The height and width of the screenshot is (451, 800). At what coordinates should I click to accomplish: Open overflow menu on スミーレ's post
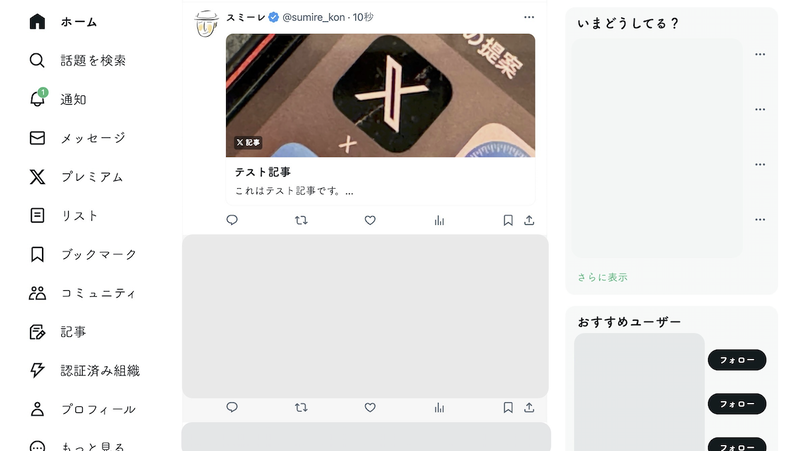pos(529,17)
